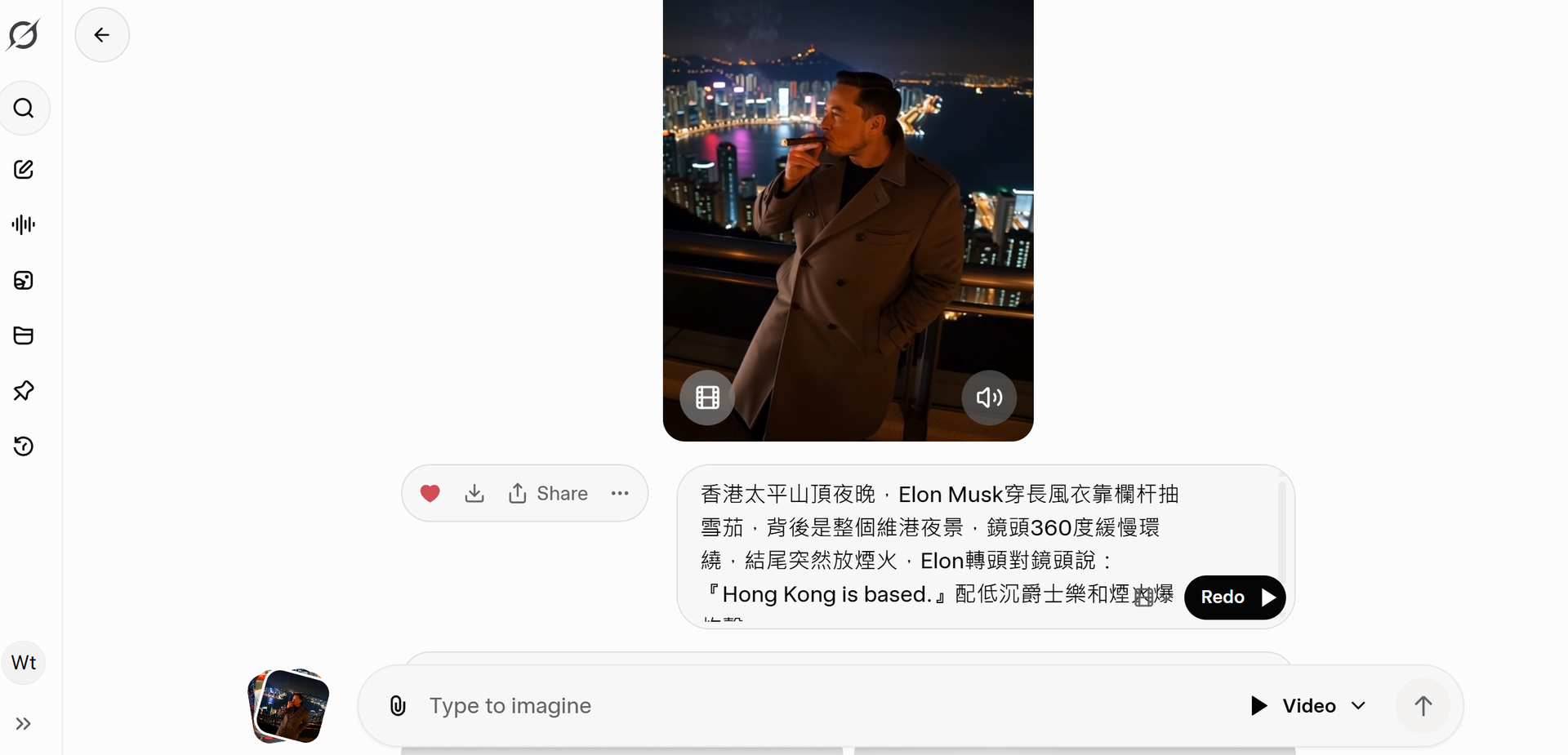Open pinned items in the sidebar
This screenshot has width=1568, height=755.
pyautogui.click(x=24, y=391)
